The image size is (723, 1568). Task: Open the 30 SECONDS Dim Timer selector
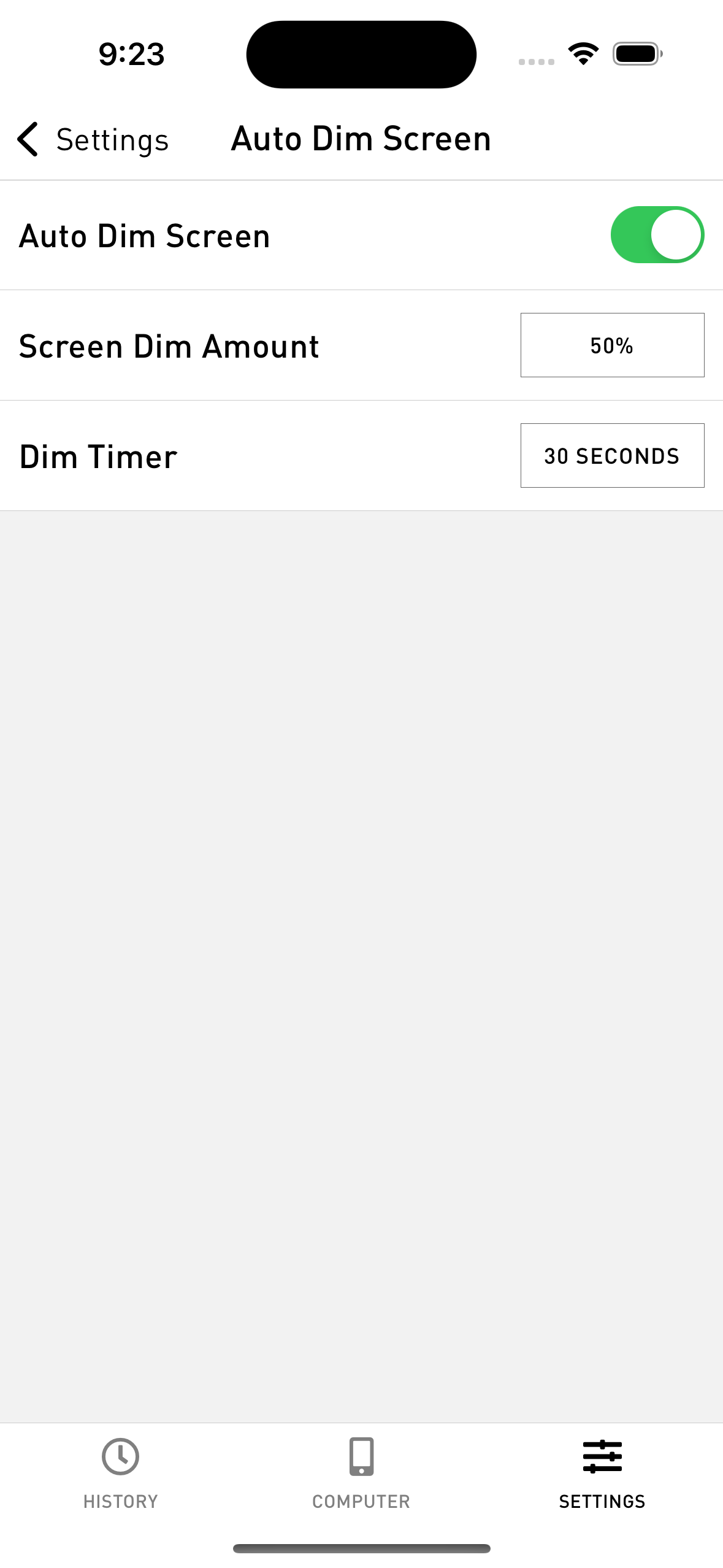[611, 455]
